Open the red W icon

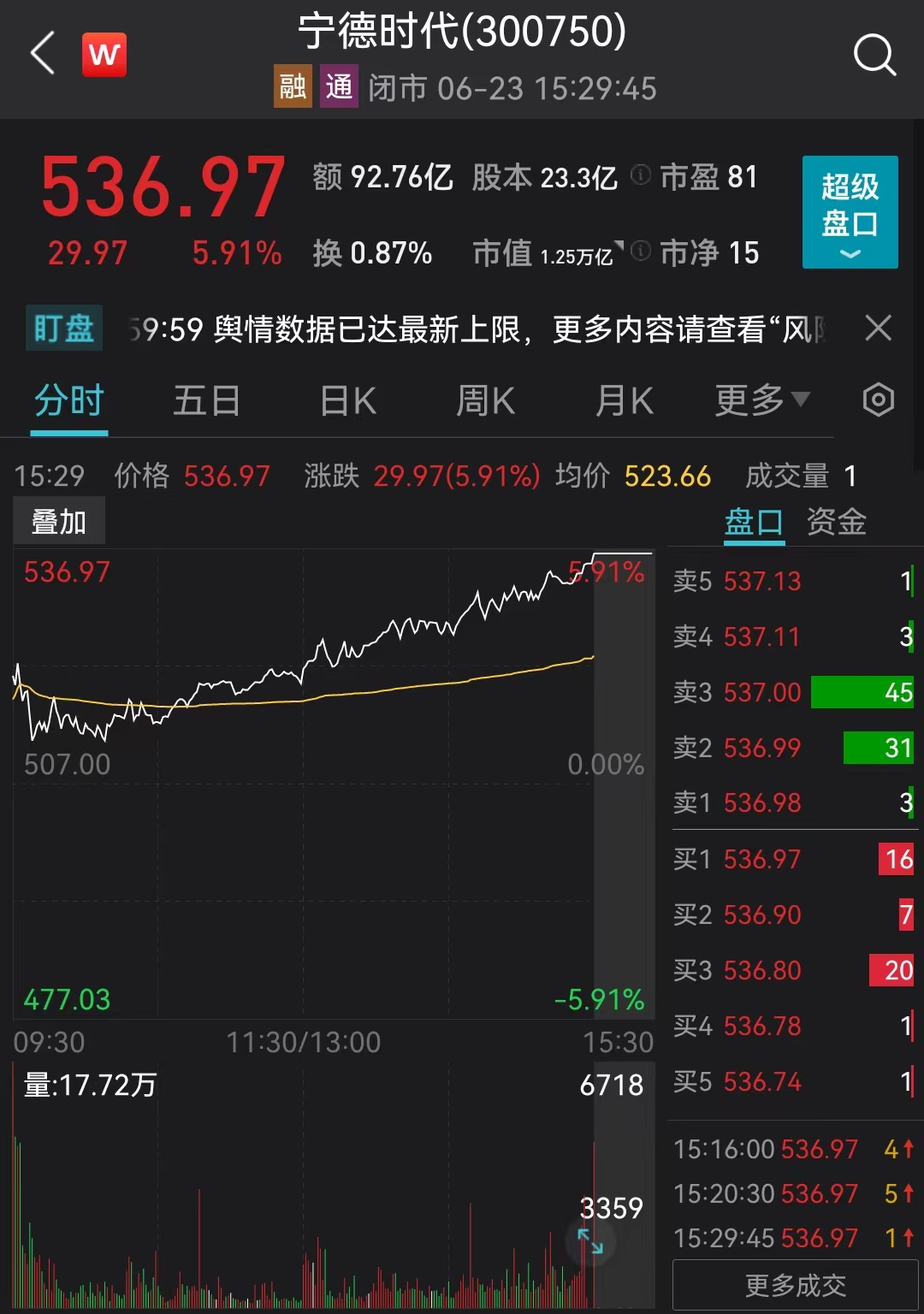[x=104, y=55]
